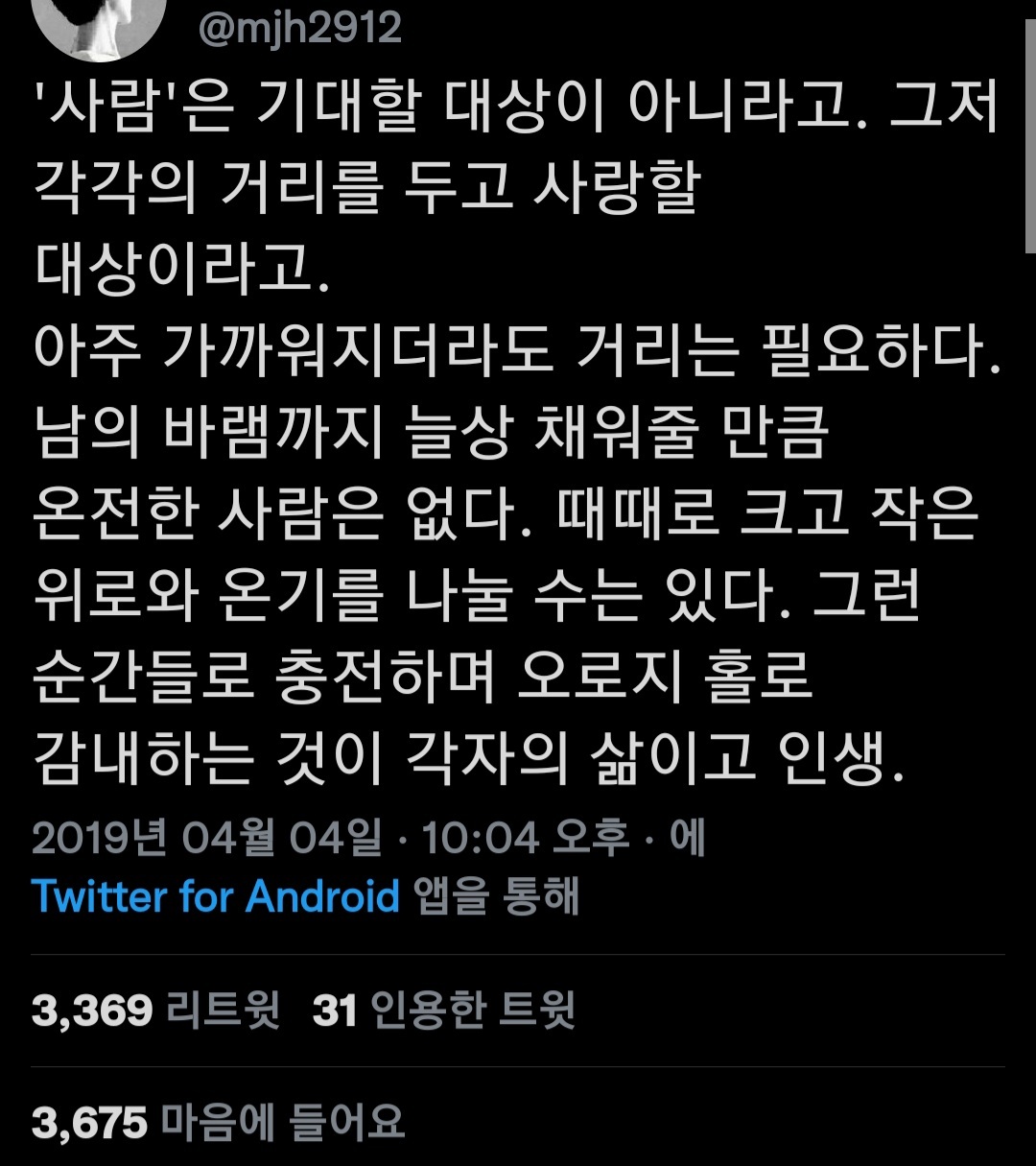The image size is (1036, 1166).
Task: View the 31 인용한 트윗 list
Action: click(443, 1011)
